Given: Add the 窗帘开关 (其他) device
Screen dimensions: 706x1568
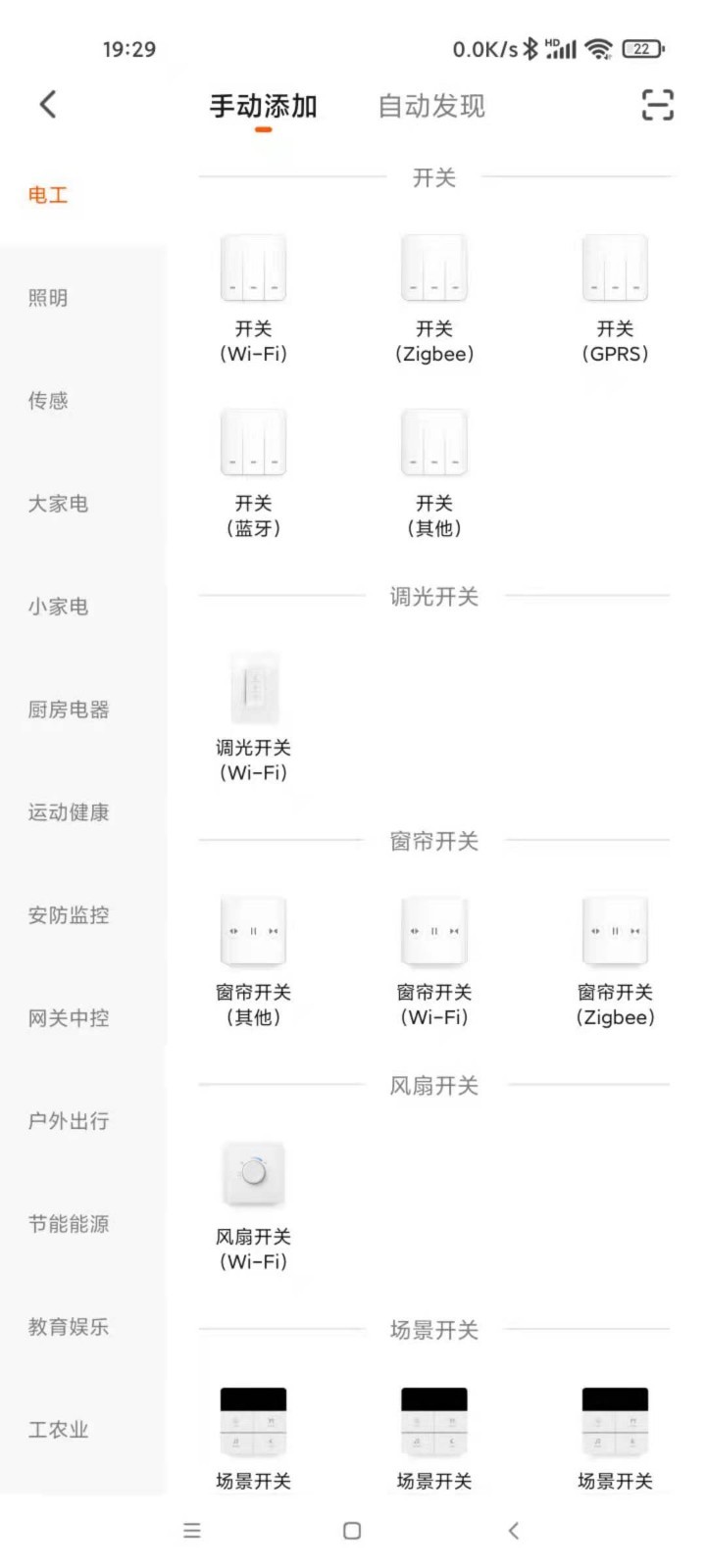Looking at the screenshot, I should [x=253, y=962].
